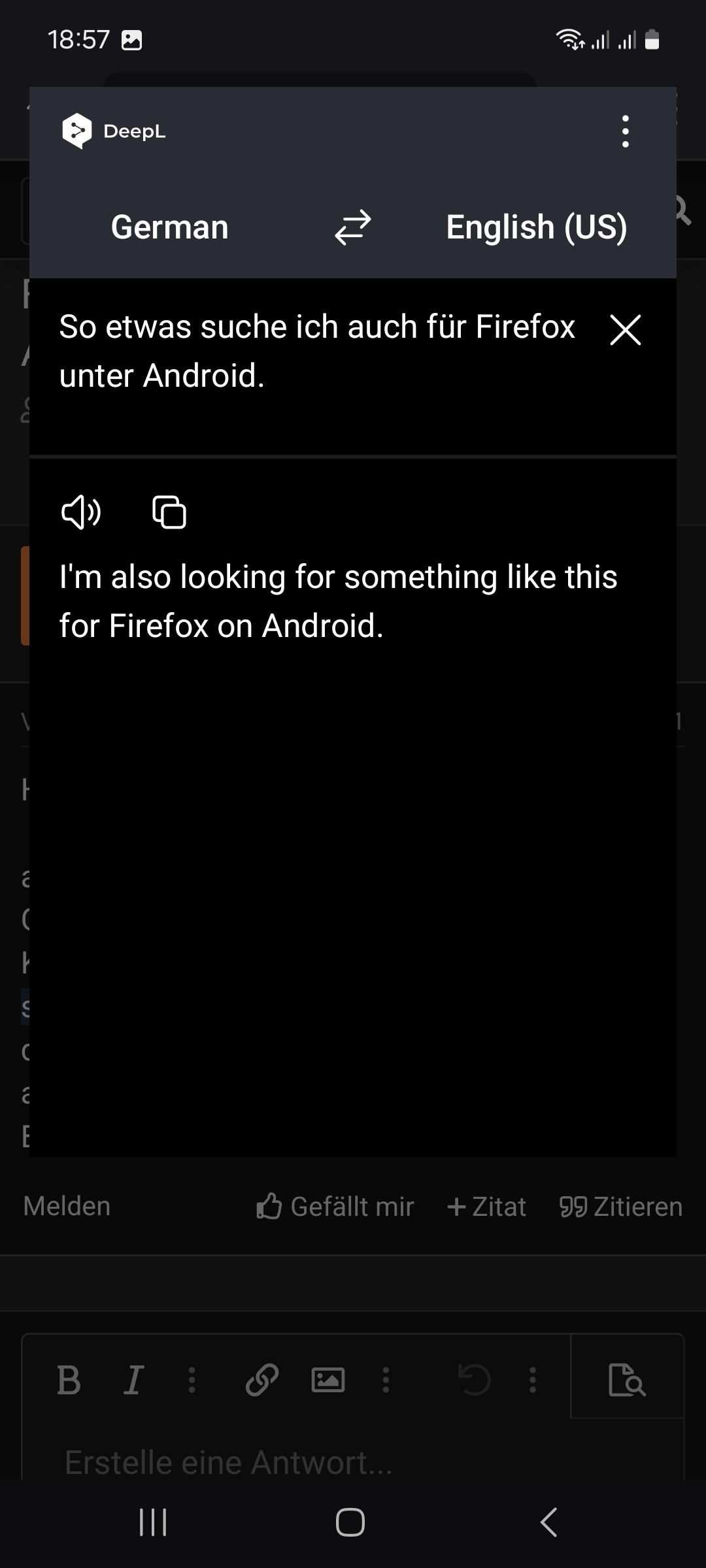This screenshot has height=1568, width=706.
Task: Open recent apps from navigation bar
Action: (x=154, y=1522)
